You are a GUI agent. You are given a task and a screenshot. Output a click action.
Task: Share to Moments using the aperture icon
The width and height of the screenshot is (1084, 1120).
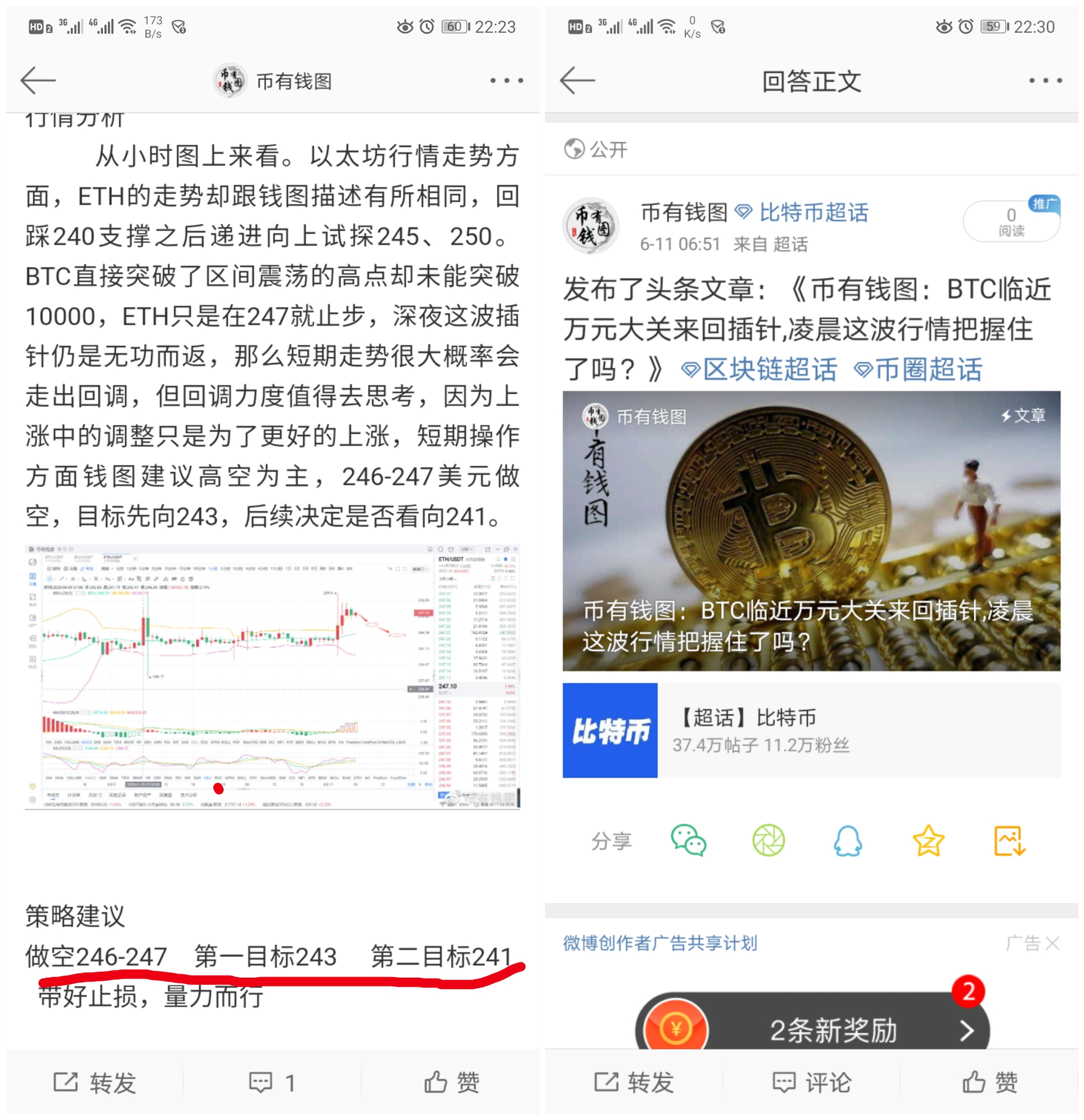770,842
